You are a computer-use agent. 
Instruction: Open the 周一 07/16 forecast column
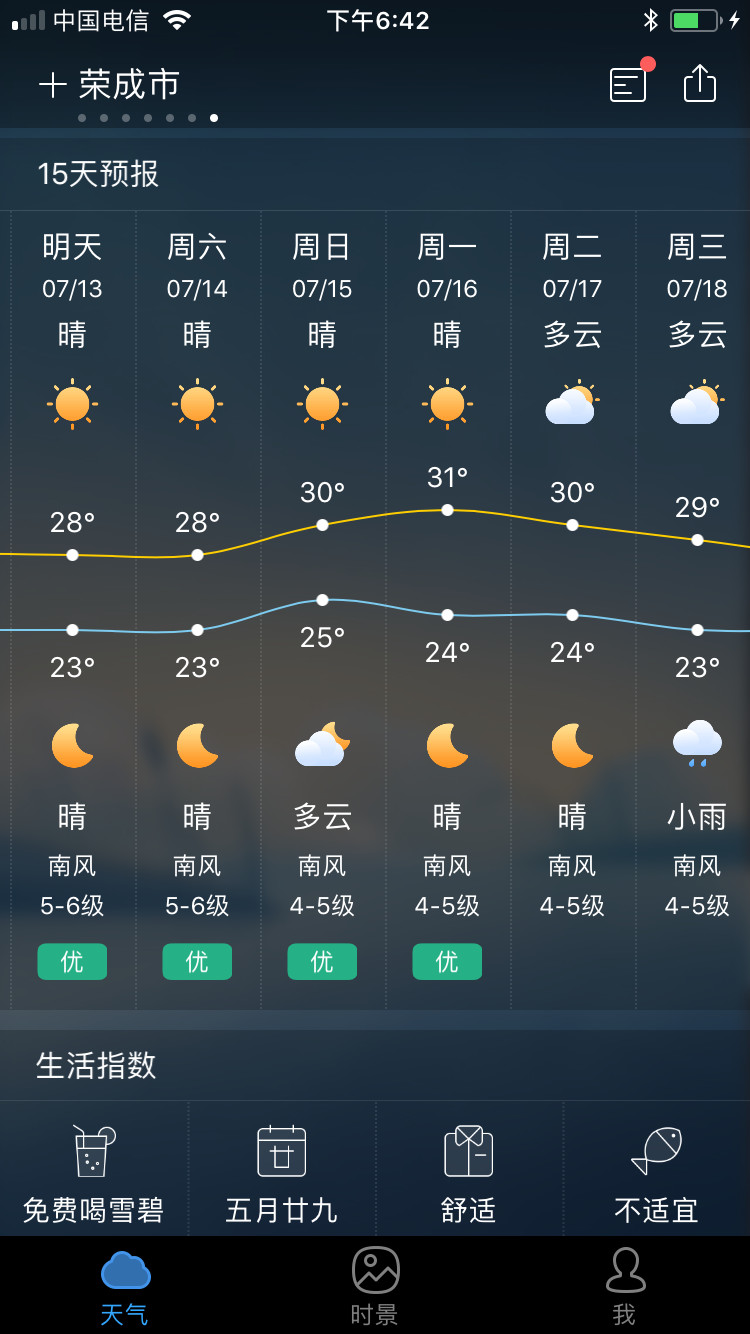pos(448,610)
